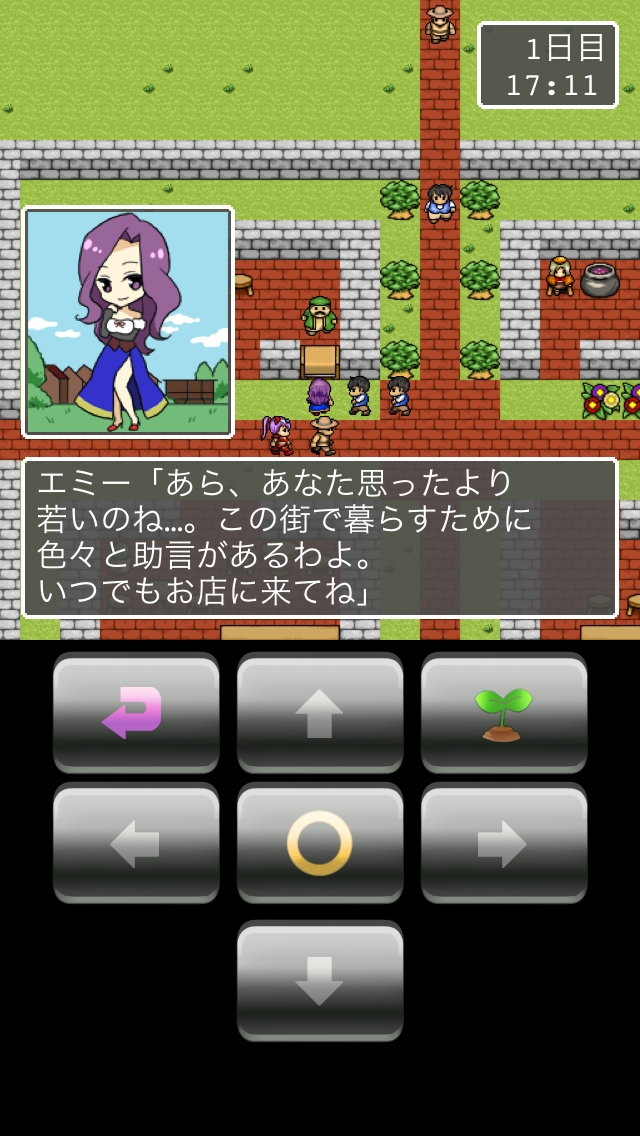Move down with the down arrow button
Viewport: 640px width, 1136px height.
[x=320, y=980]
